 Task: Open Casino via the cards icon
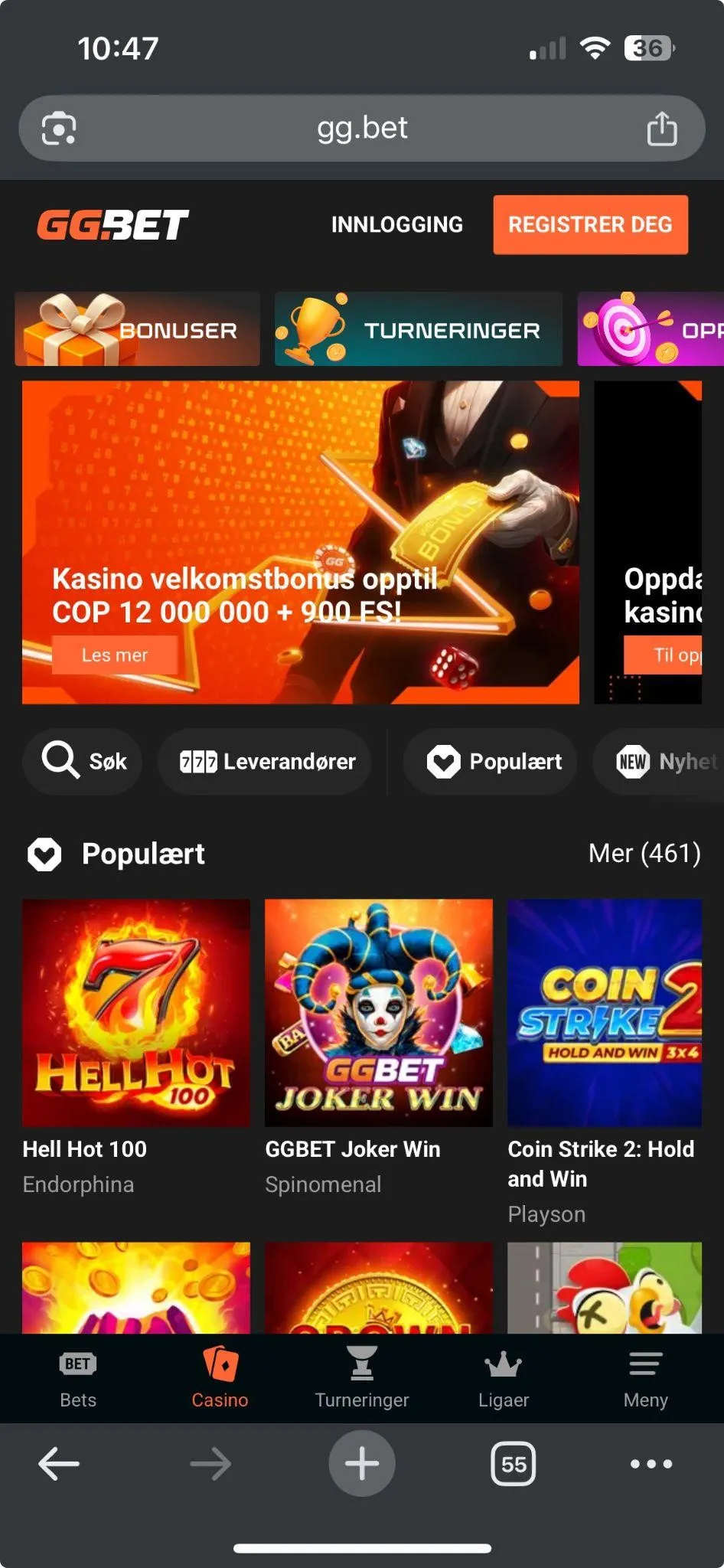click(x=220, y=1363)
